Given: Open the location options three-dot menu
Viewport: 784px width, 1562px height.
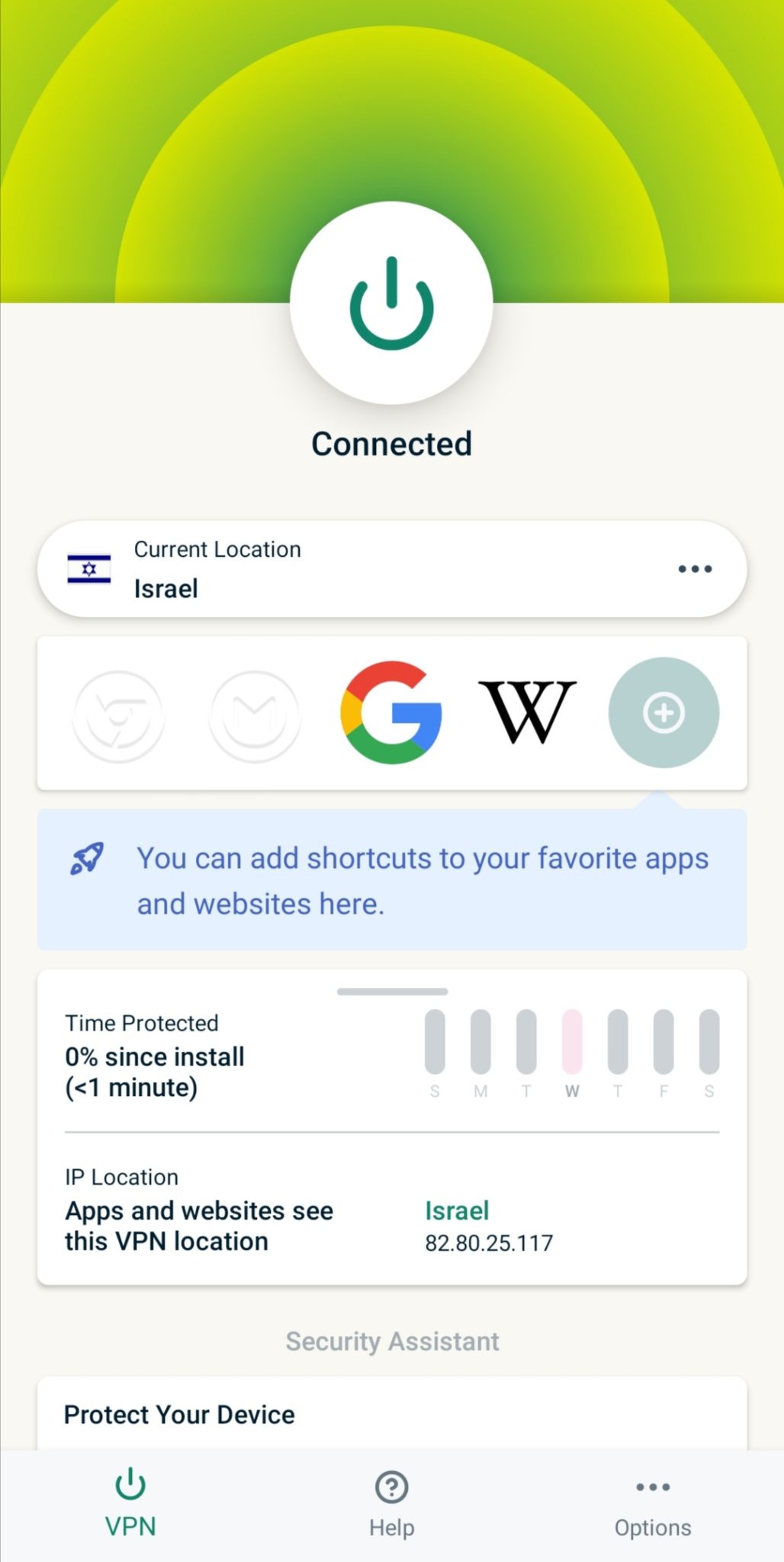Looking at the screenshot, I should tap(694, 569).
